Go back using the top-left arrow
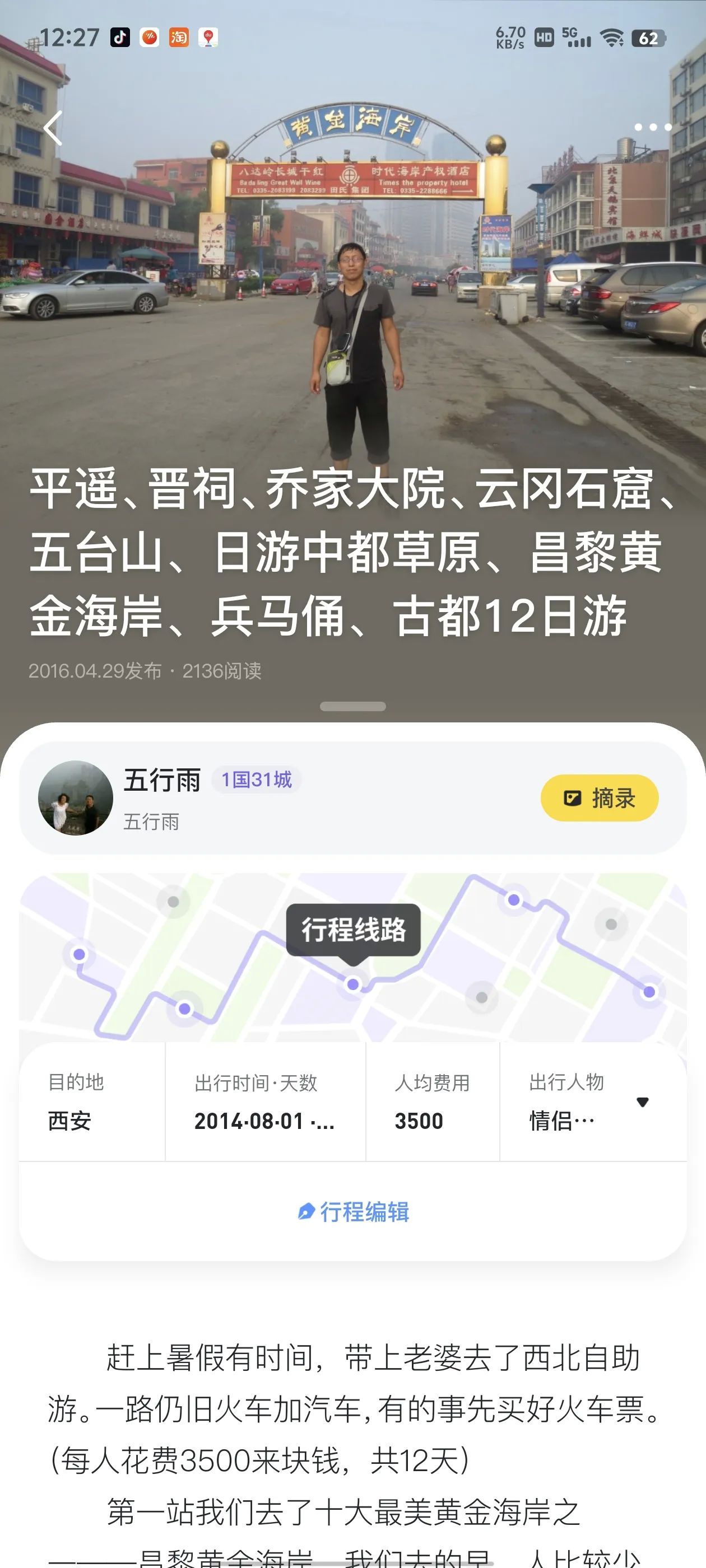706x1568 pixels. 54,128
